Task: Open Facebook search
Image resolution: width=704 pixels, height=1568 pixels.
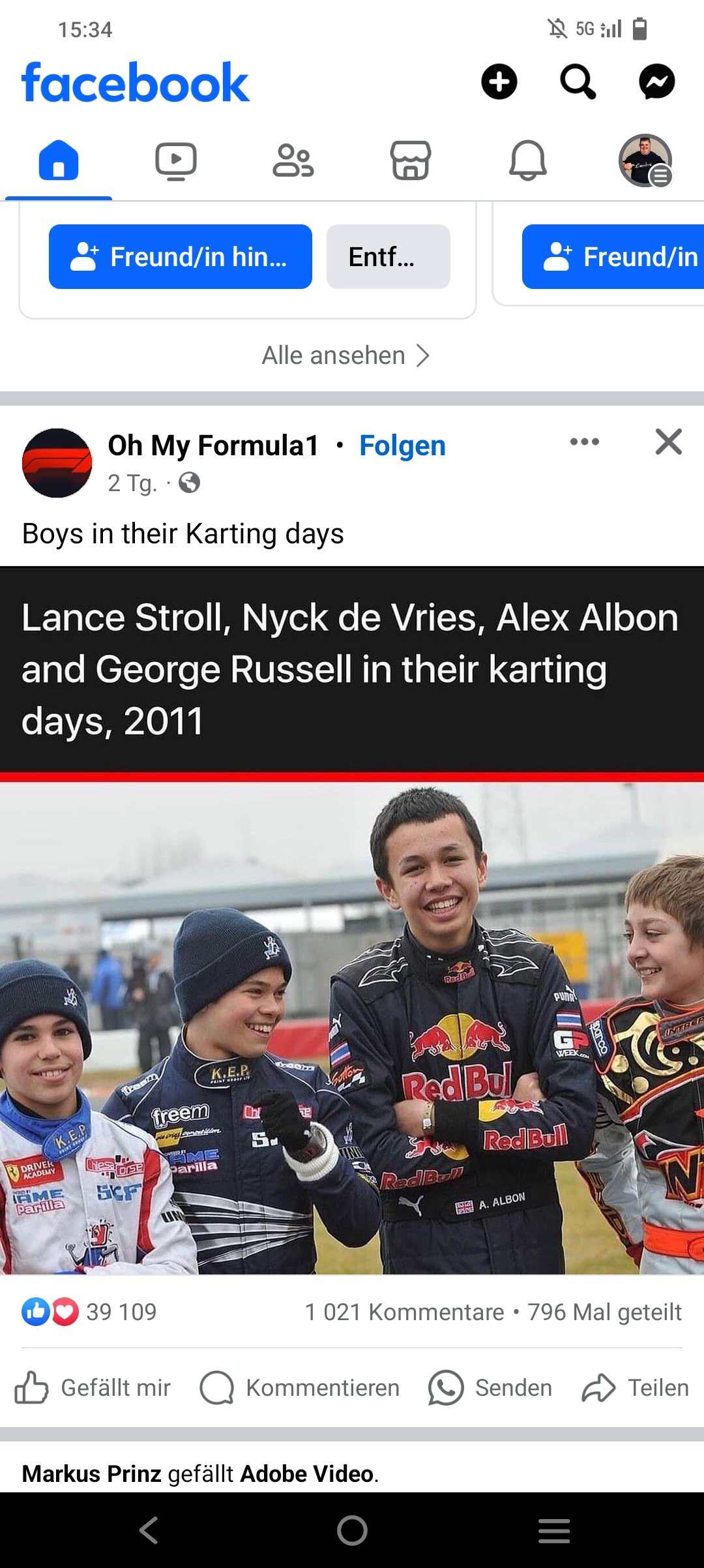Action: (578, 82)
